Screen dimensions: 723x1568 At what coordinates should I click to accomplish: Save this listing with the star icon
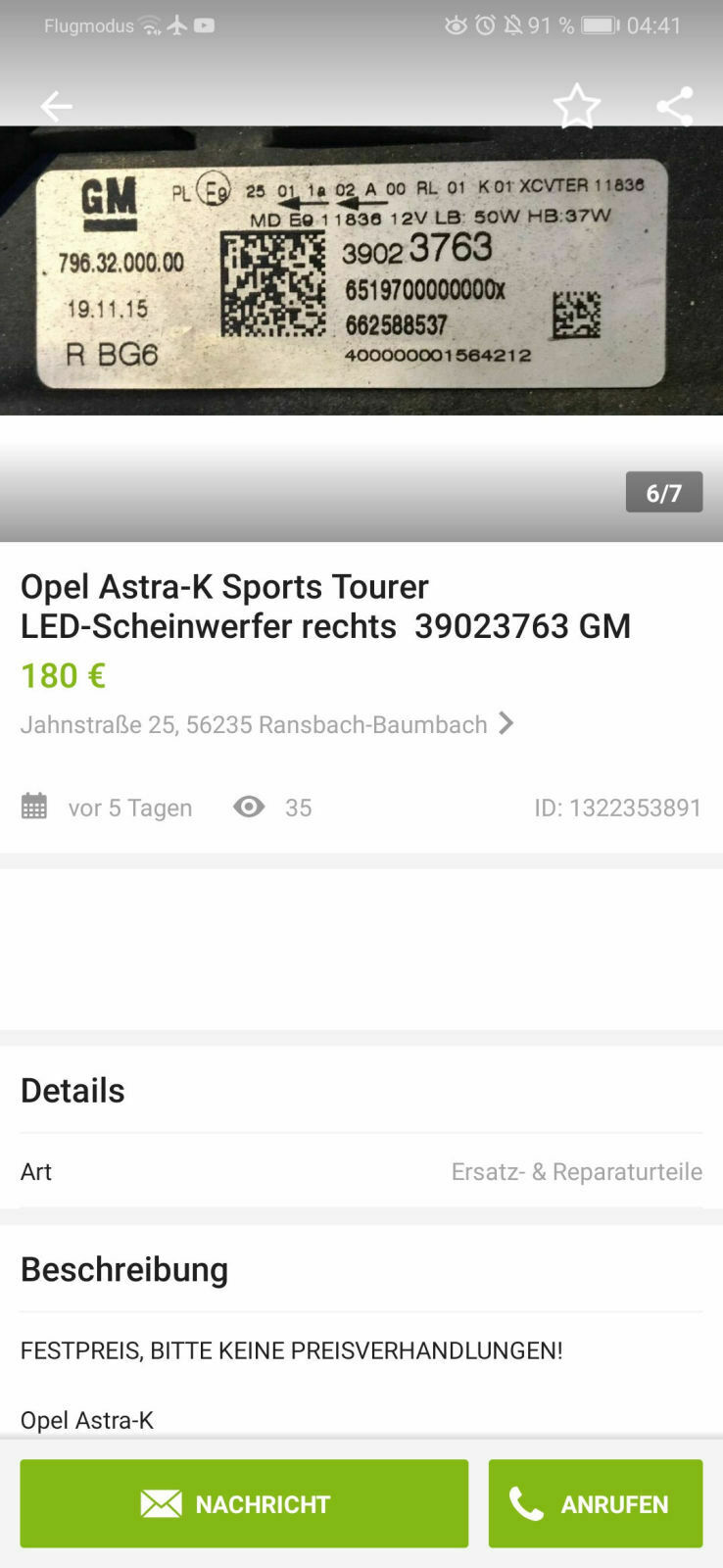point(576,106)
